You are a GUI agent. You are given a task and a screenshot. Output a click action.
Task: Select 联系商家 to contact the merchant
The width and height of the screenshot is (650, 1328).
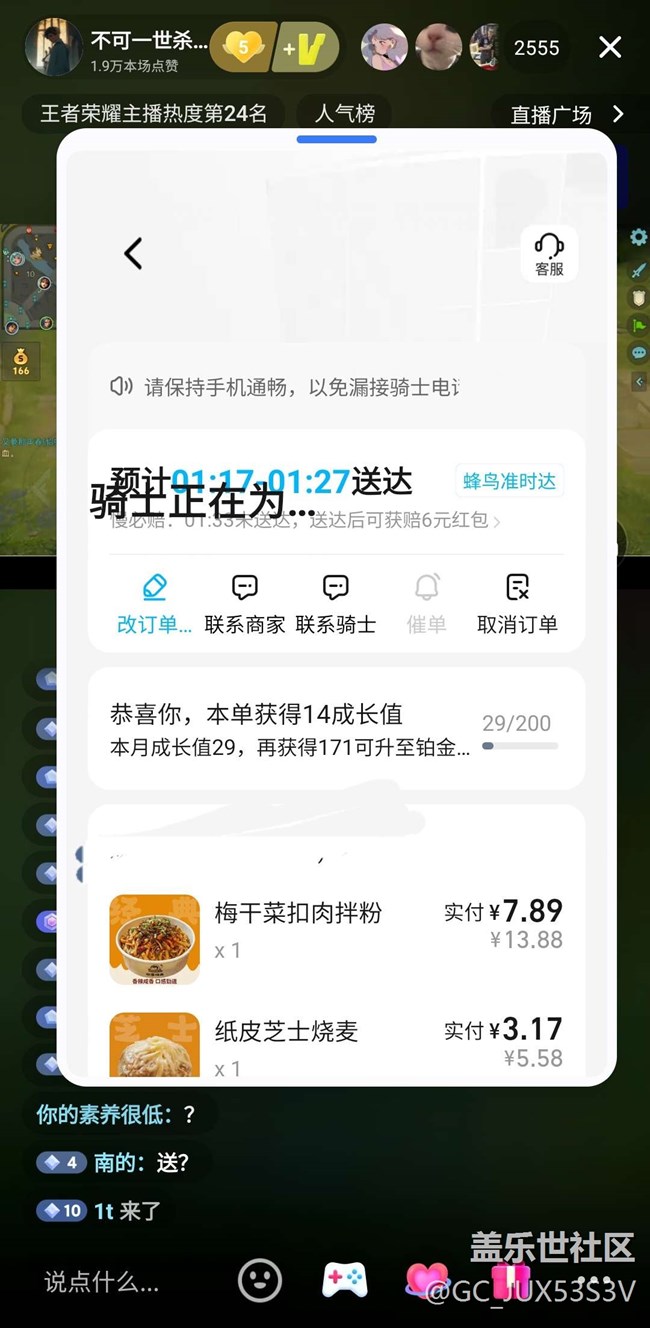coord(245,605)
